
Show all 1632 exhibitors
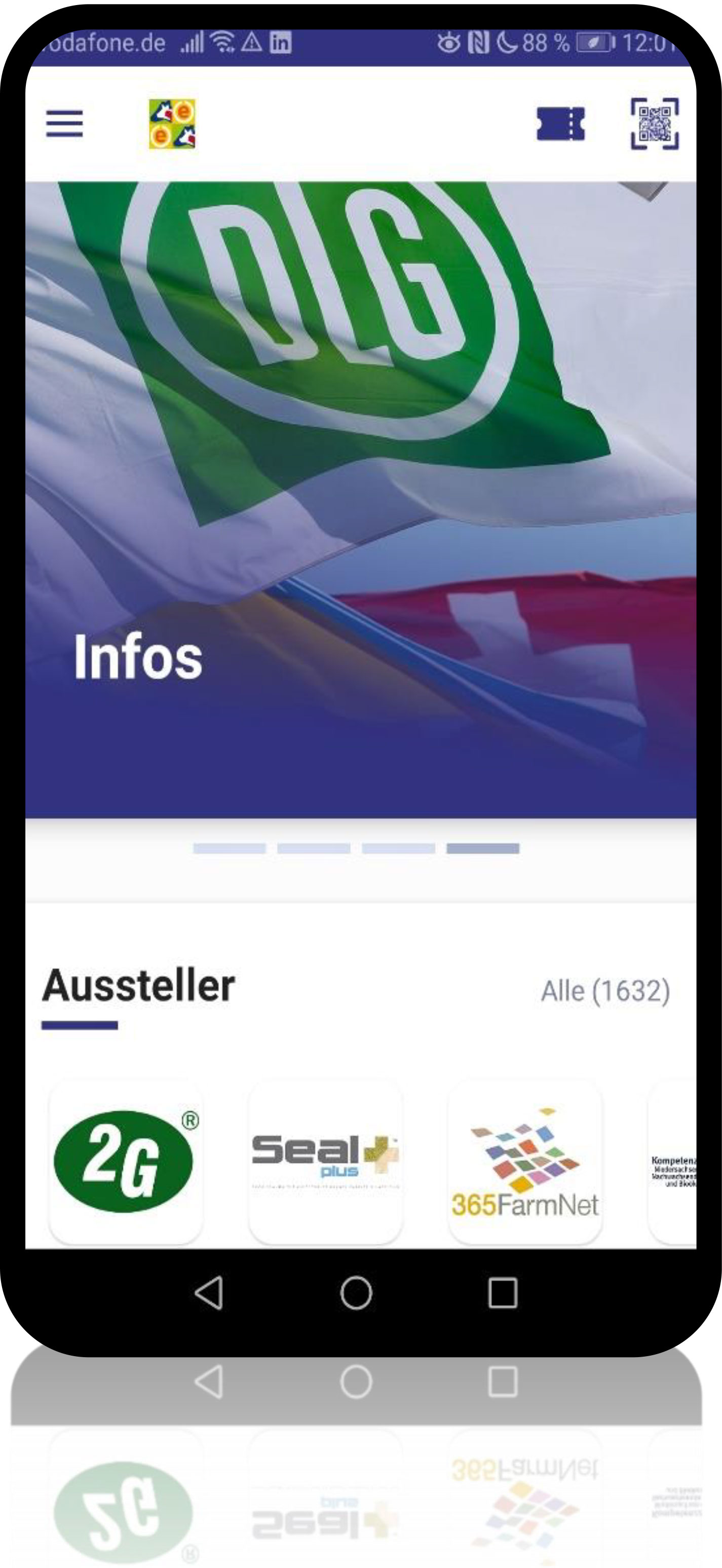click(x=605, y=991)
